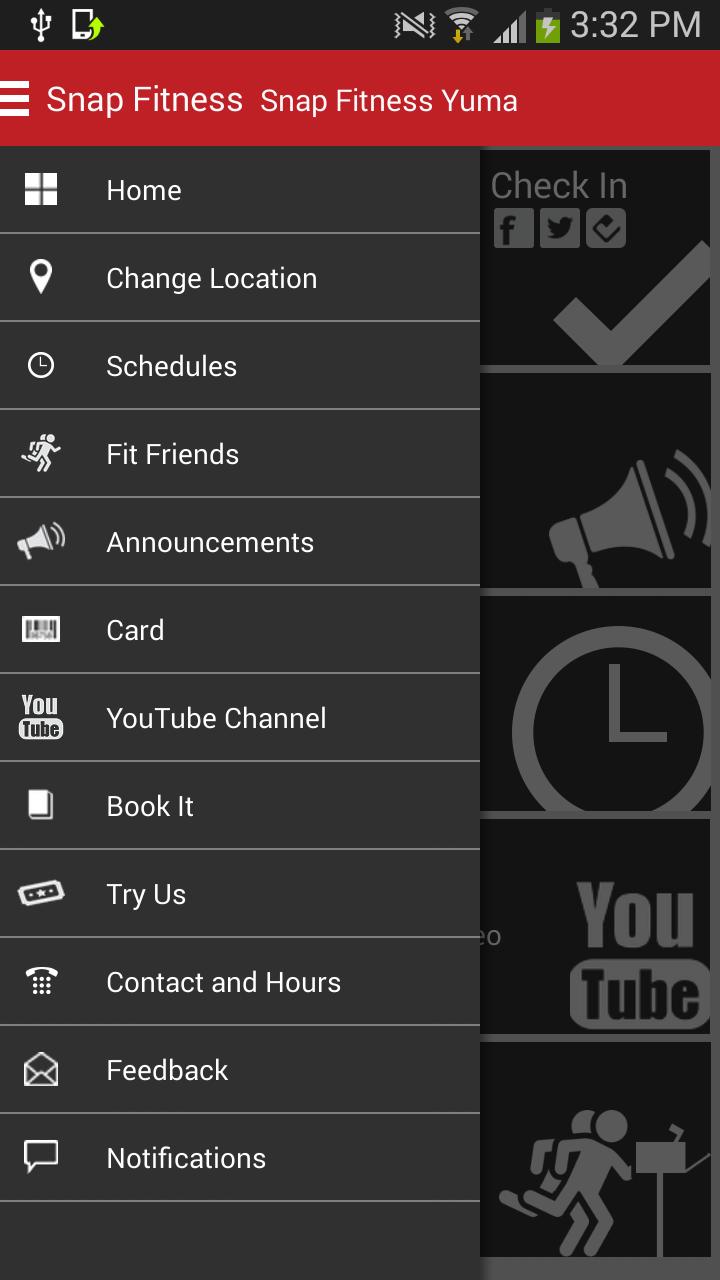
Task: Open the Card menu item
Action: (240, 630)
